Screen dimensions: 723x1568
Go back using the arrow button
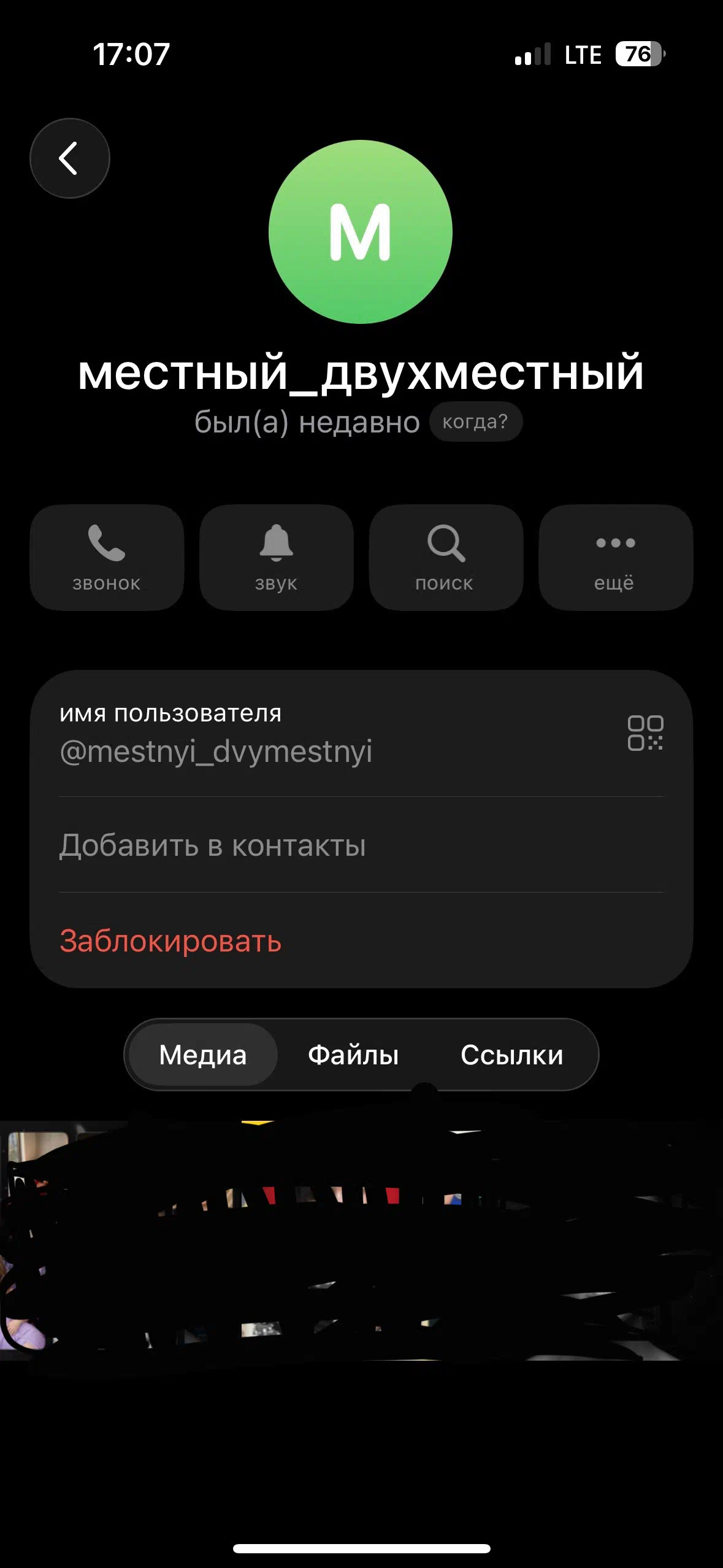(69, 158)
